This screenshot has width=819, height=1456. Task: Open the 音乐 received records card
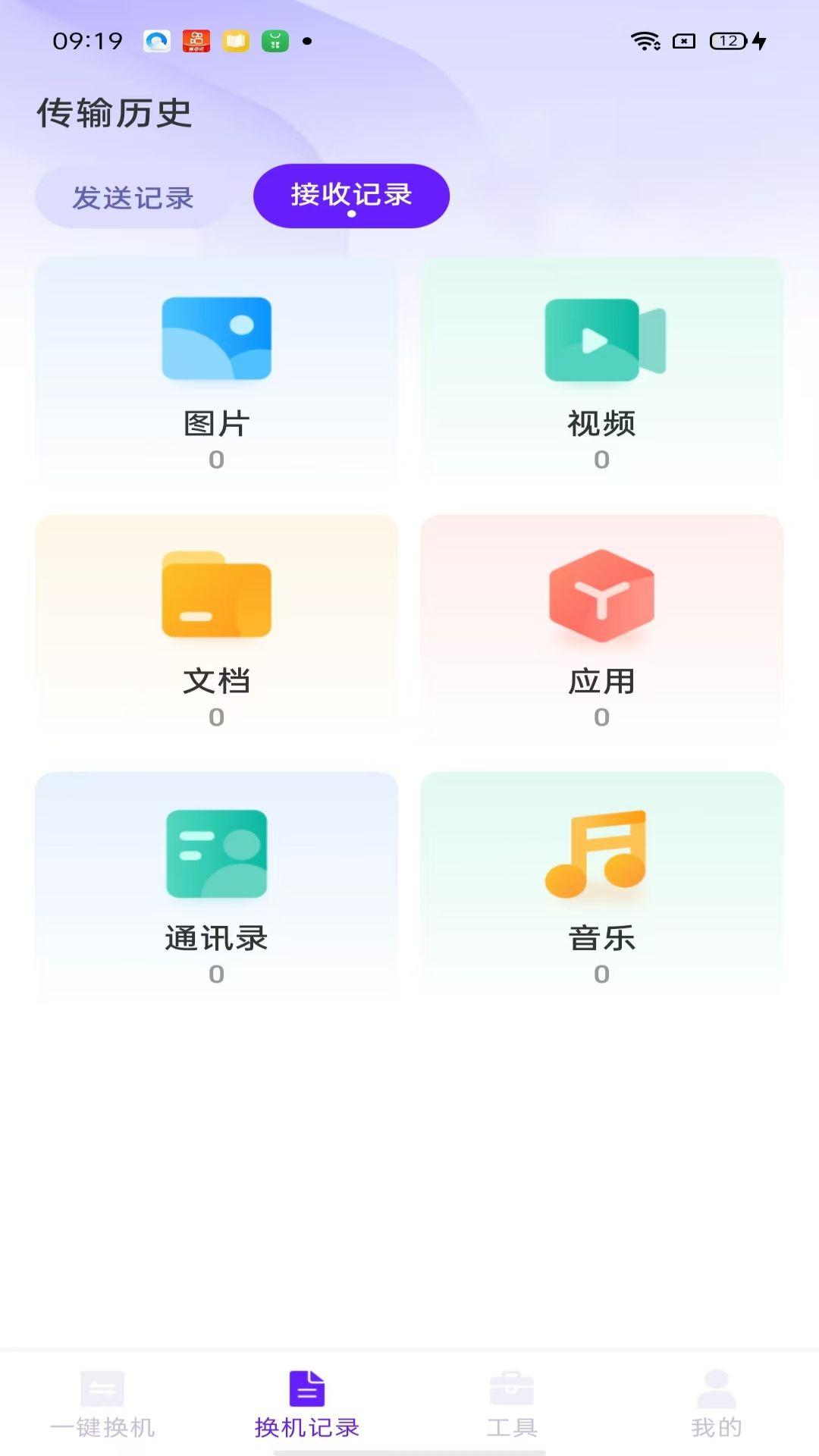[x=601, y=886]
